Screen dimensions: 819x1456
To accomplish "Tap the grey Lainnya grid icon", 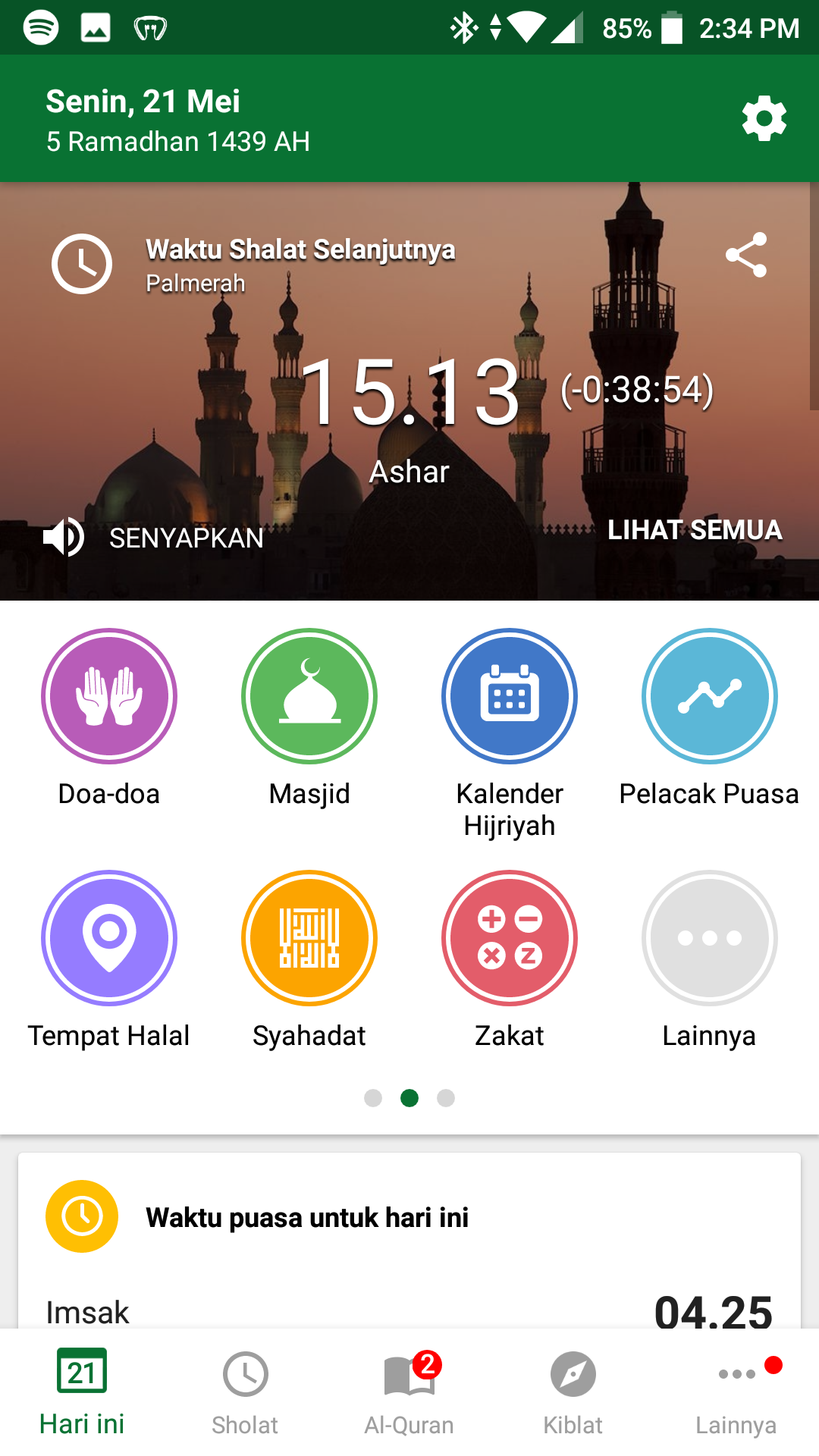I will pyautogui.click(x=710, y=938).
